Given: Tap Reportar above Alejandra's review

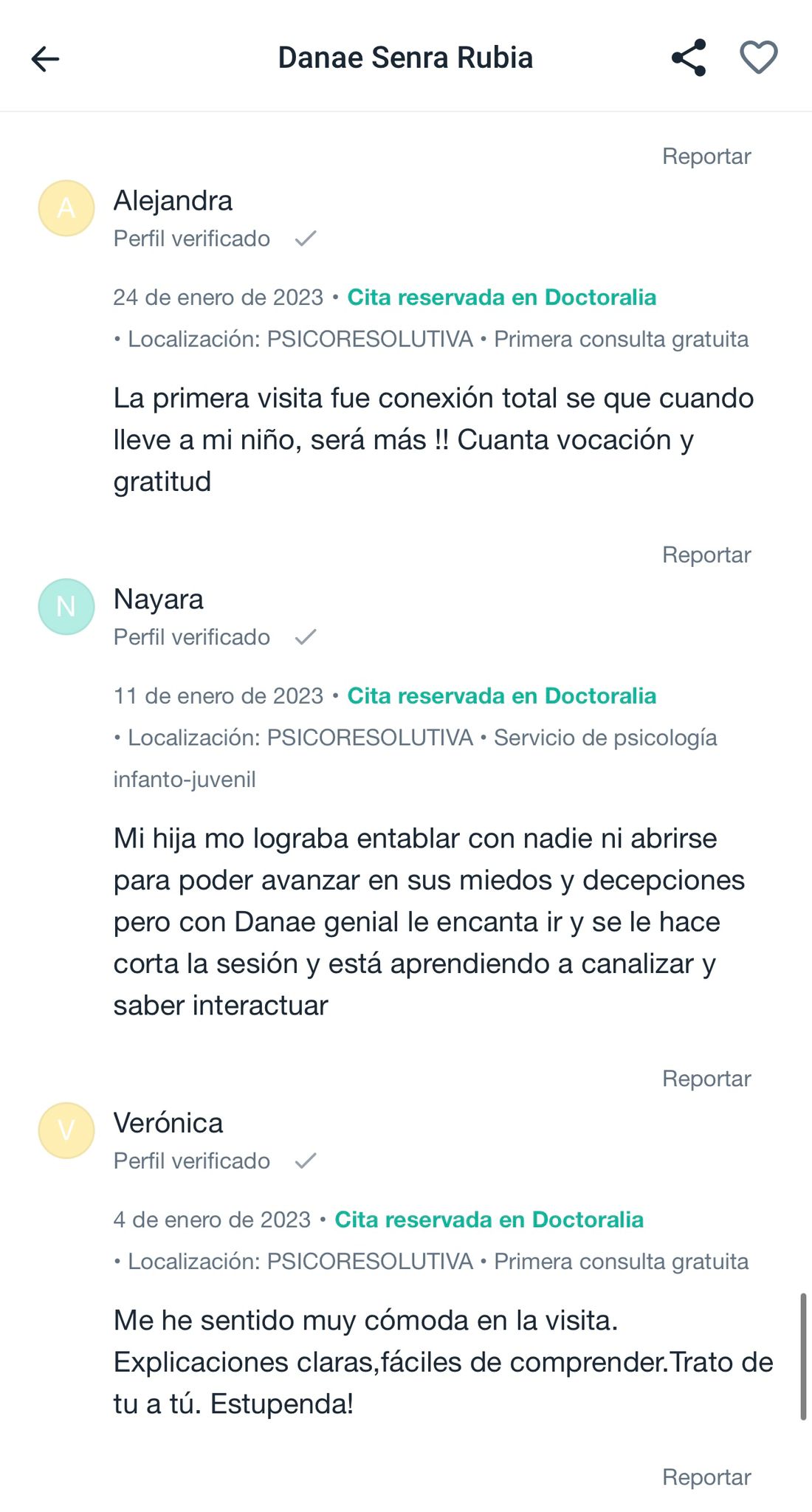Looking at the screenshot, I should coord(706,157).
